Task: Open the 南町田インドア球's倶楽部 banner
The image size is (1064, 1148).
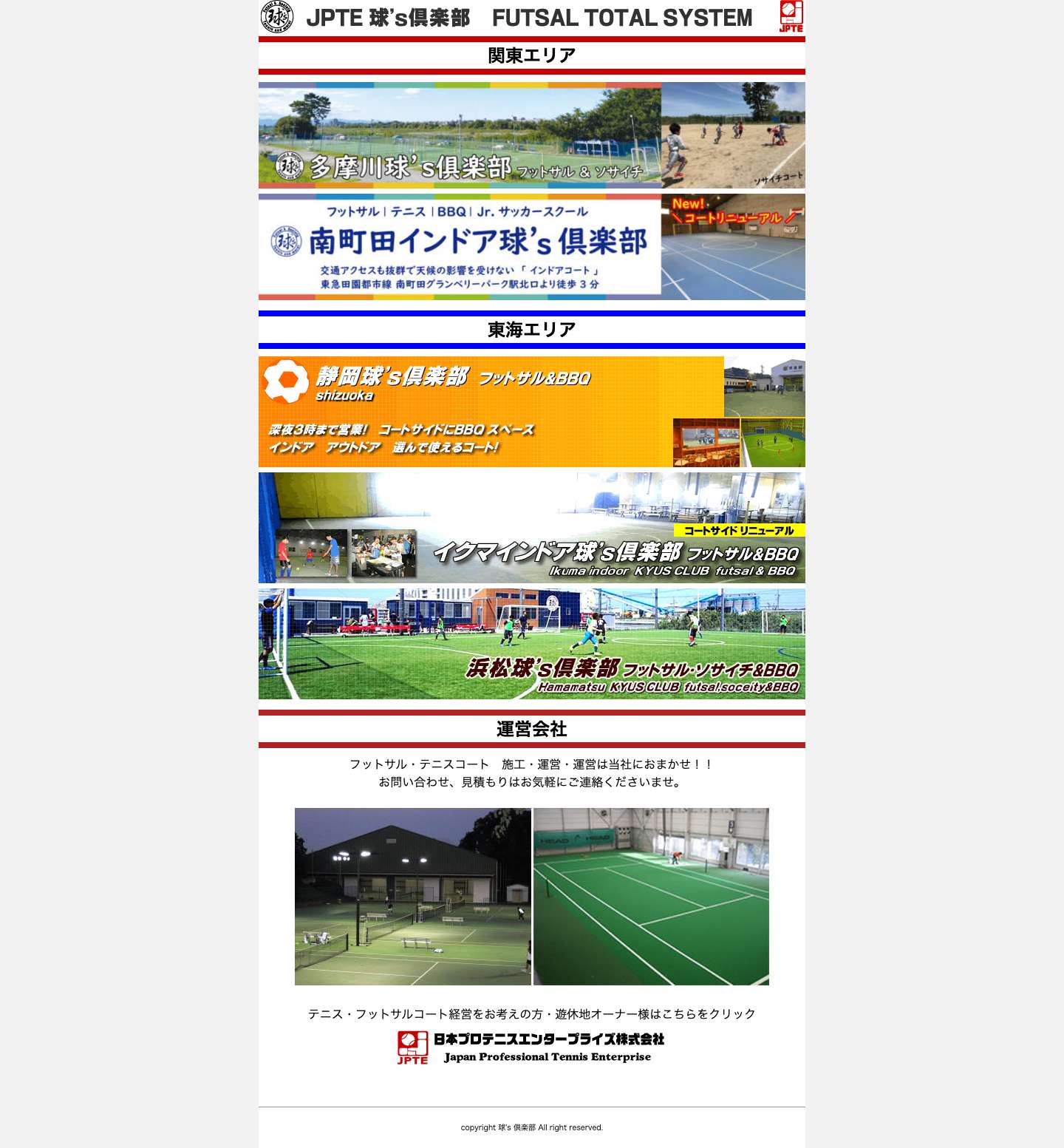Action: click(531, 248)
